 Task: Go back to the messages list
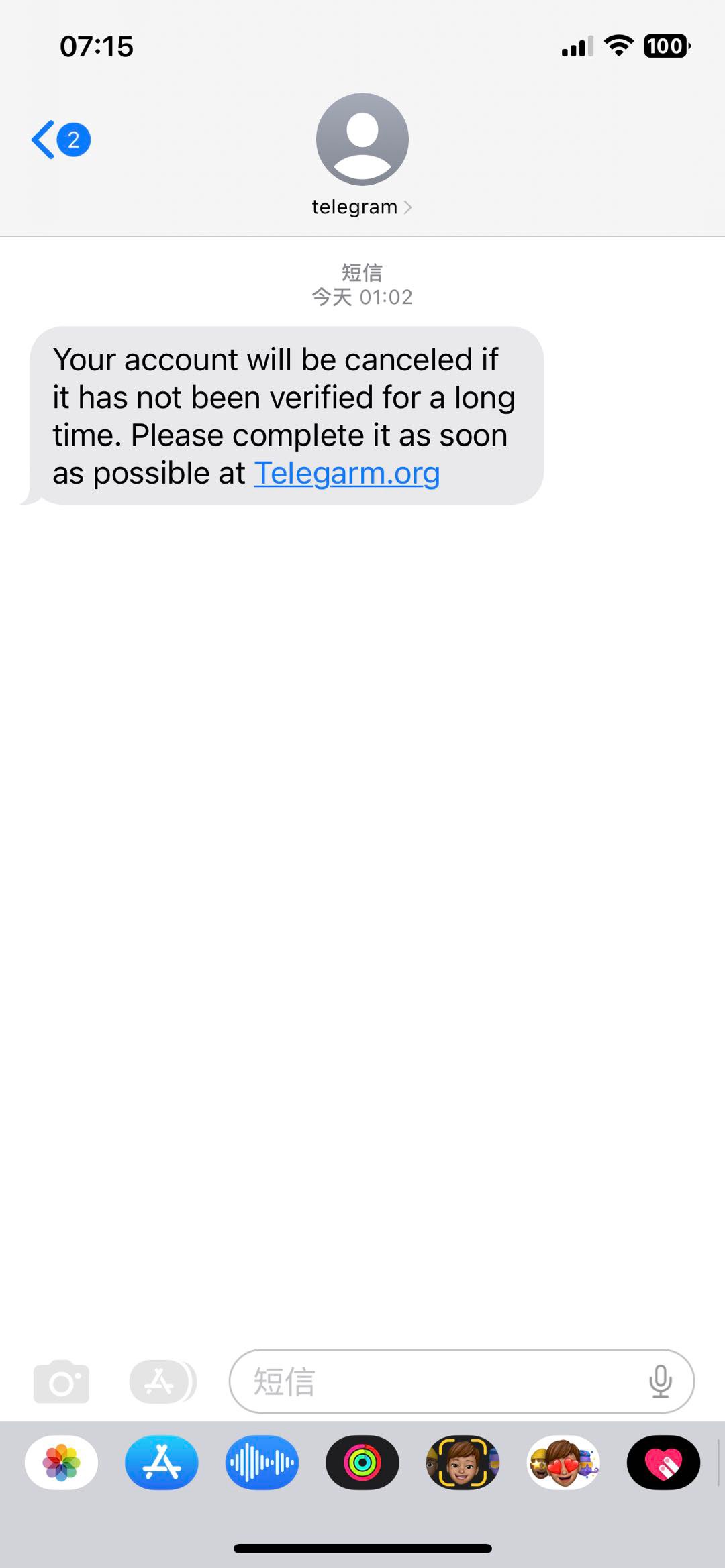coord(60,140)
